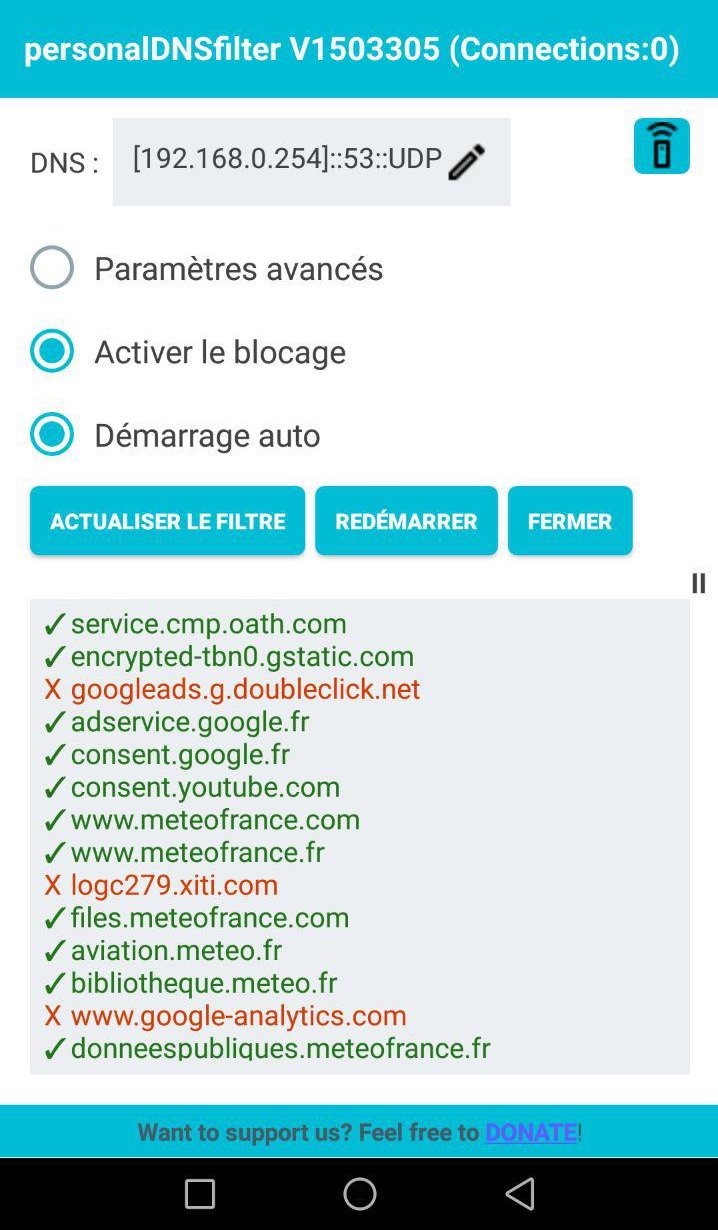Pause the log with the pause icon

(699, 583)
